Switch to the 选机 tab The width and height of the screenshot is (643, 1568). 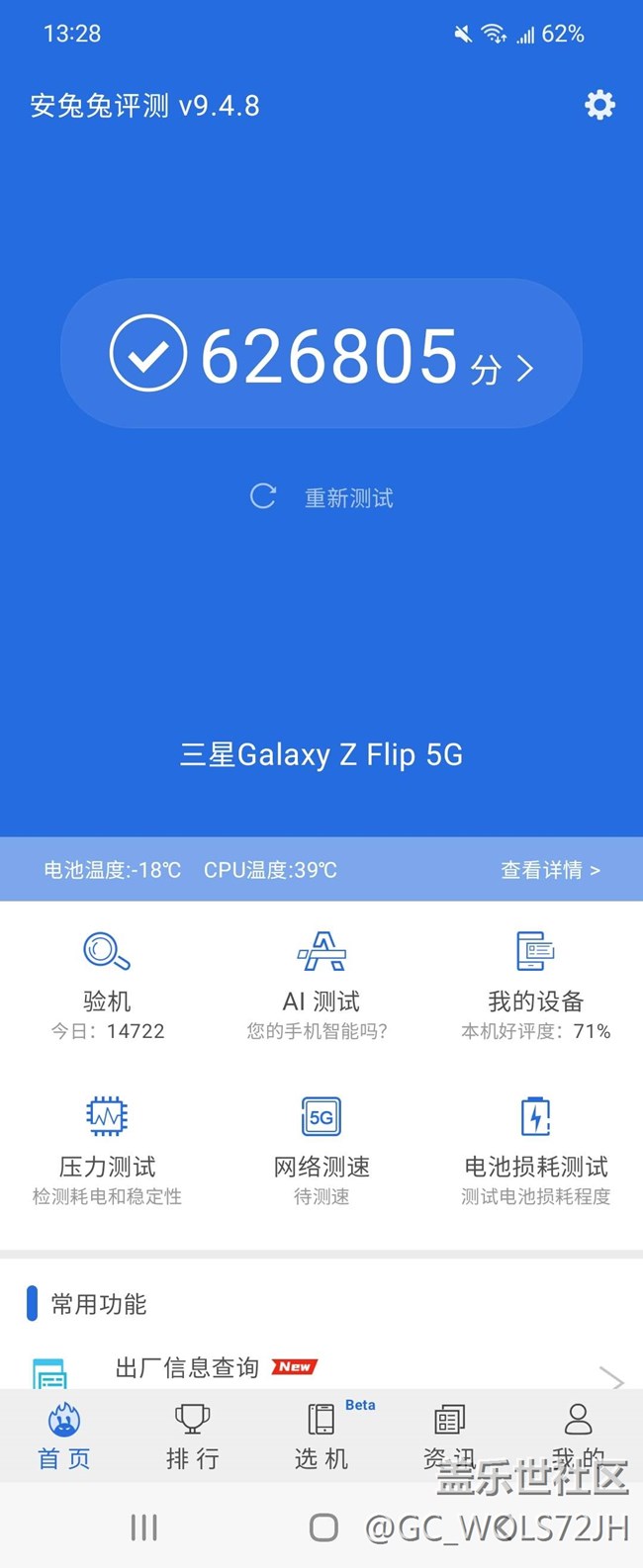tap(321, 1436)
